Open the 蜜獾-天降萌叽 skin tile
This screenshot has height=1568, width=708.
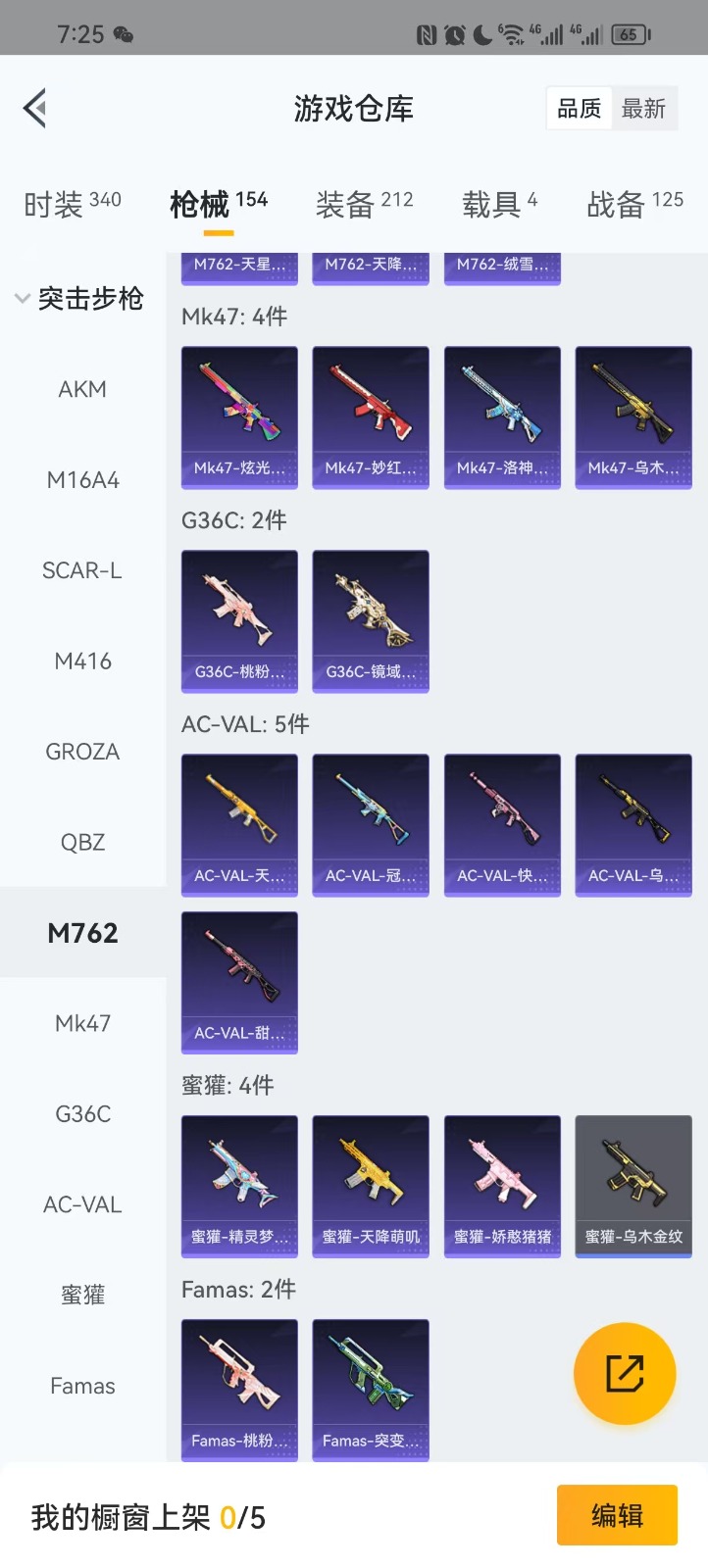click(371, 1186)
